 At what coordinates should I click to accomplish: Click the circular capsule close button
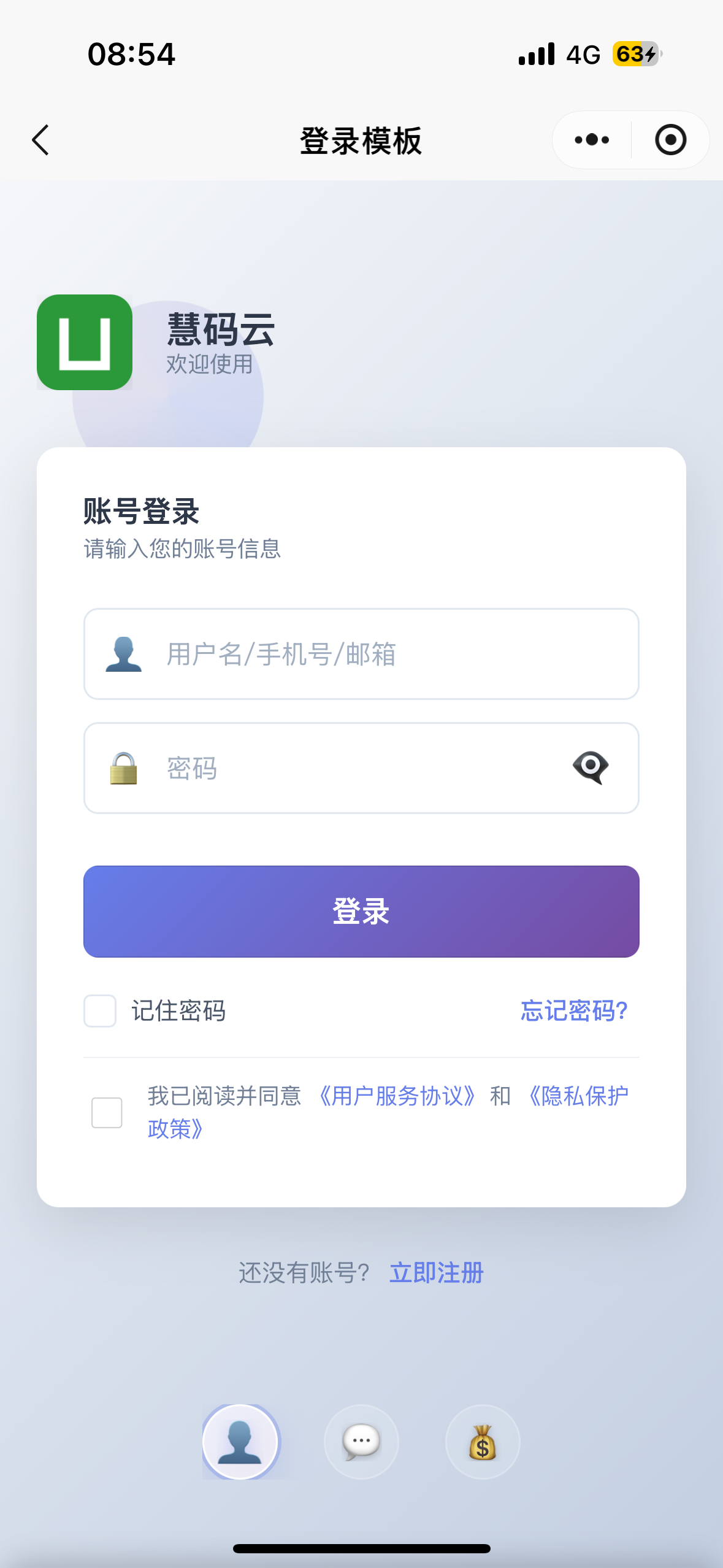[670, 139]
